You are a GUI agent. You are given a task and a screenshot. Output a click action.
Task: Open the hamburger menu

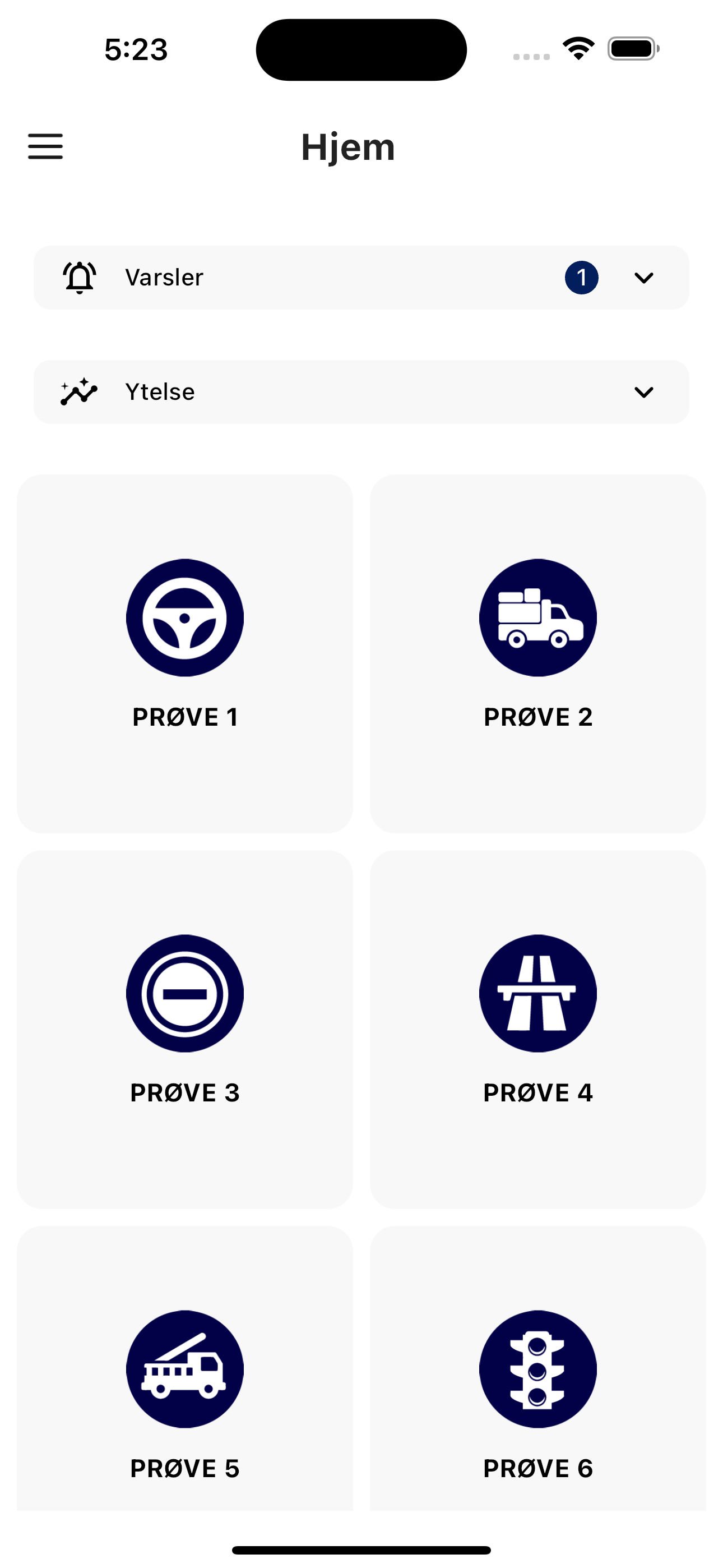[45, 147]
